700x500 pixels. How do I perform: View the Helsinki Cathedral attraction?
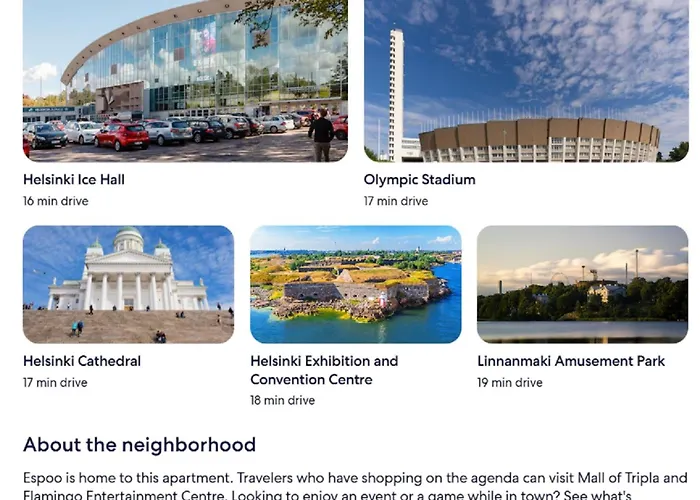pos(128,285)
